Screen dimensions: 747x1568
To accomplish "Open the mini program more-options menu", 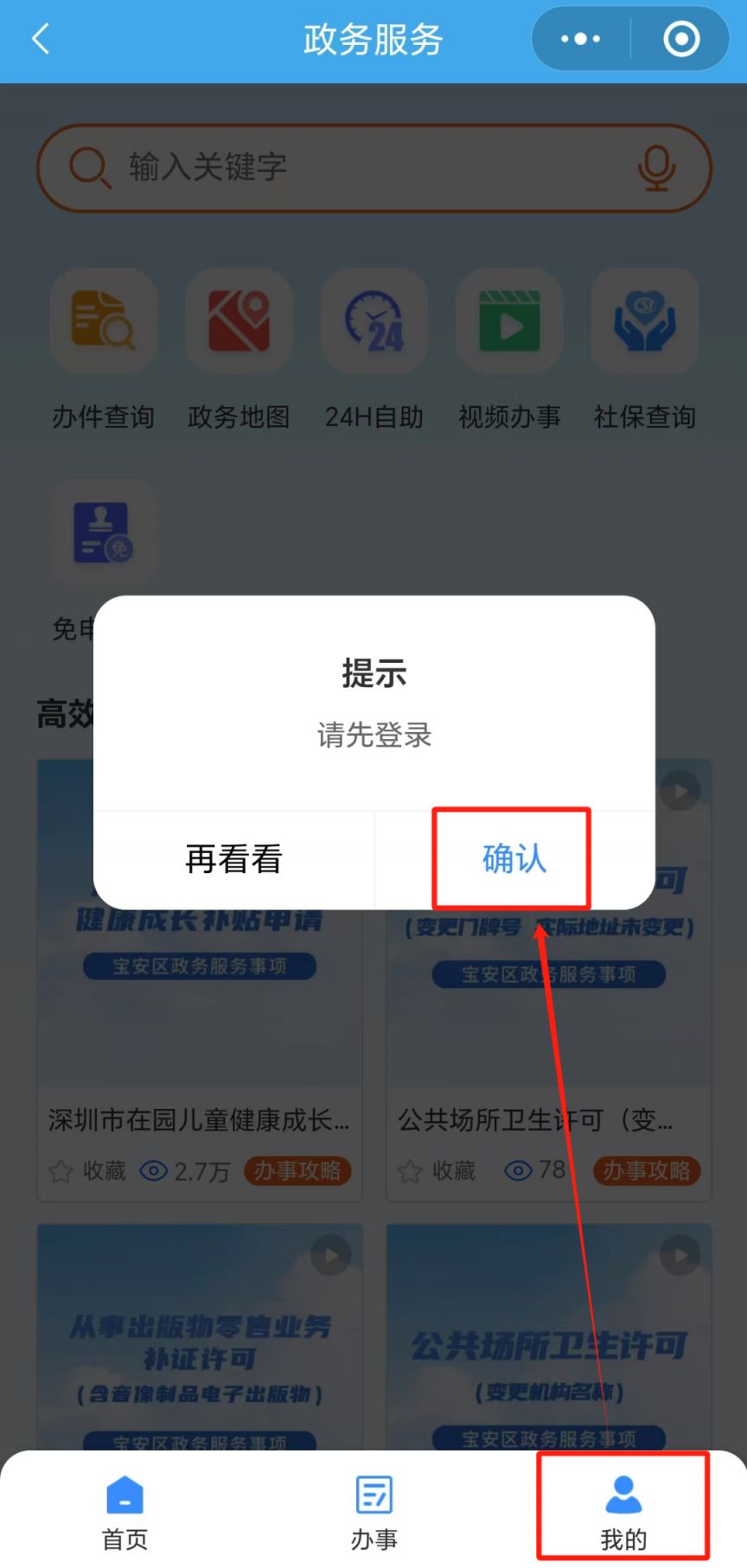I will [580, 39].
